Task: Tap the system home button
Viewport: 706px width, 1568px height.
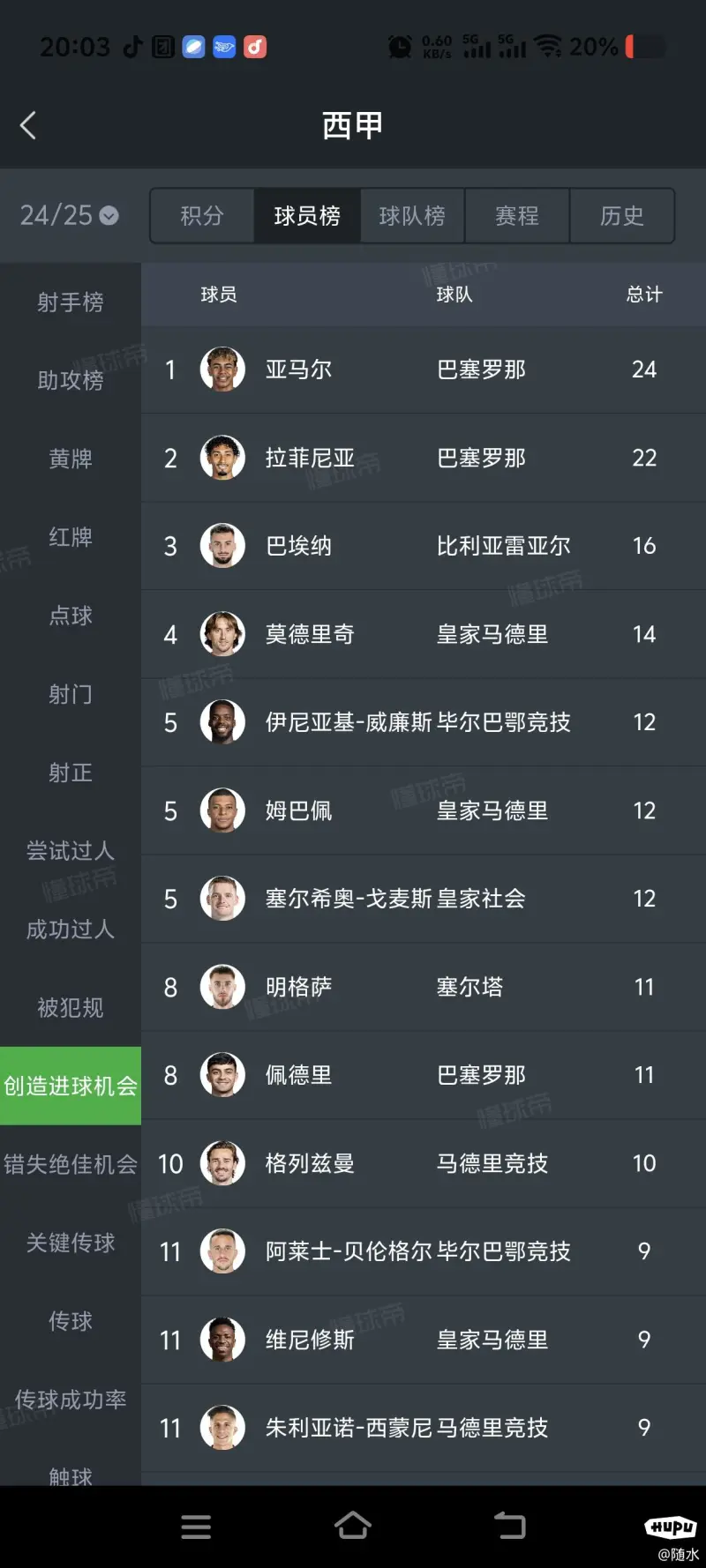Action: 353,1526
